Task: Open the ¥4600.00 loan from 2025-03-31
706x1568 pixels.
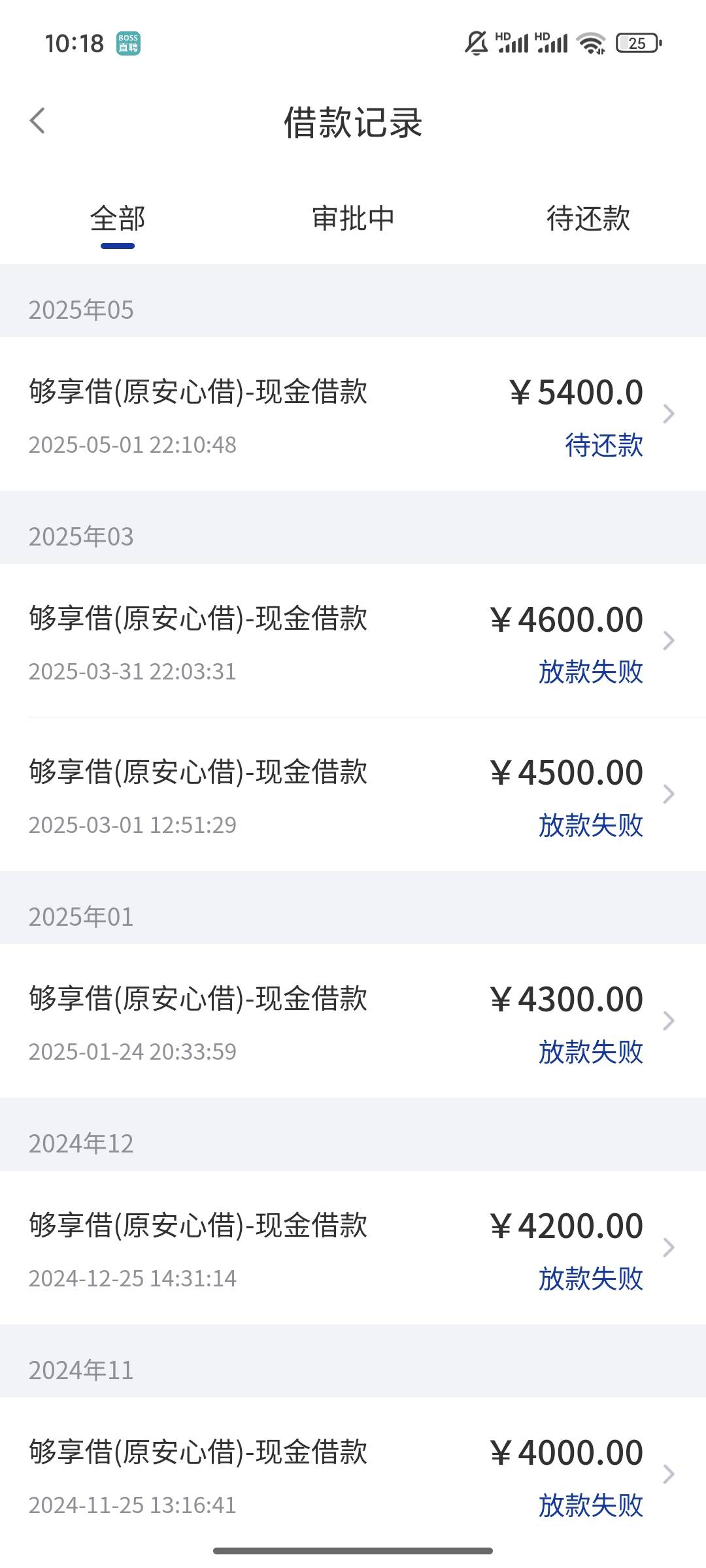Action: 353,641
